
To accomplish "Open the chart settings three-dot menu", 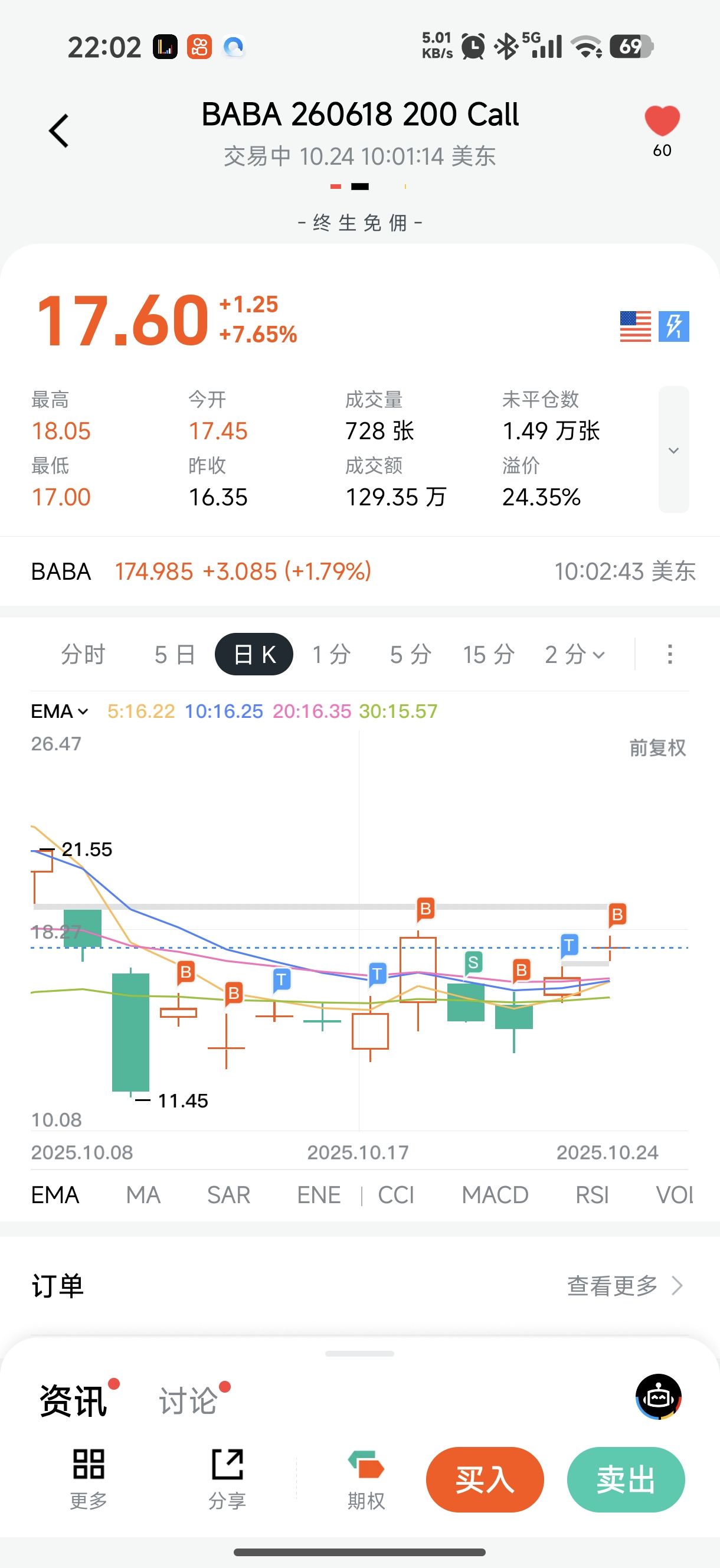I will pyautogui.click(x=669, y=654).
